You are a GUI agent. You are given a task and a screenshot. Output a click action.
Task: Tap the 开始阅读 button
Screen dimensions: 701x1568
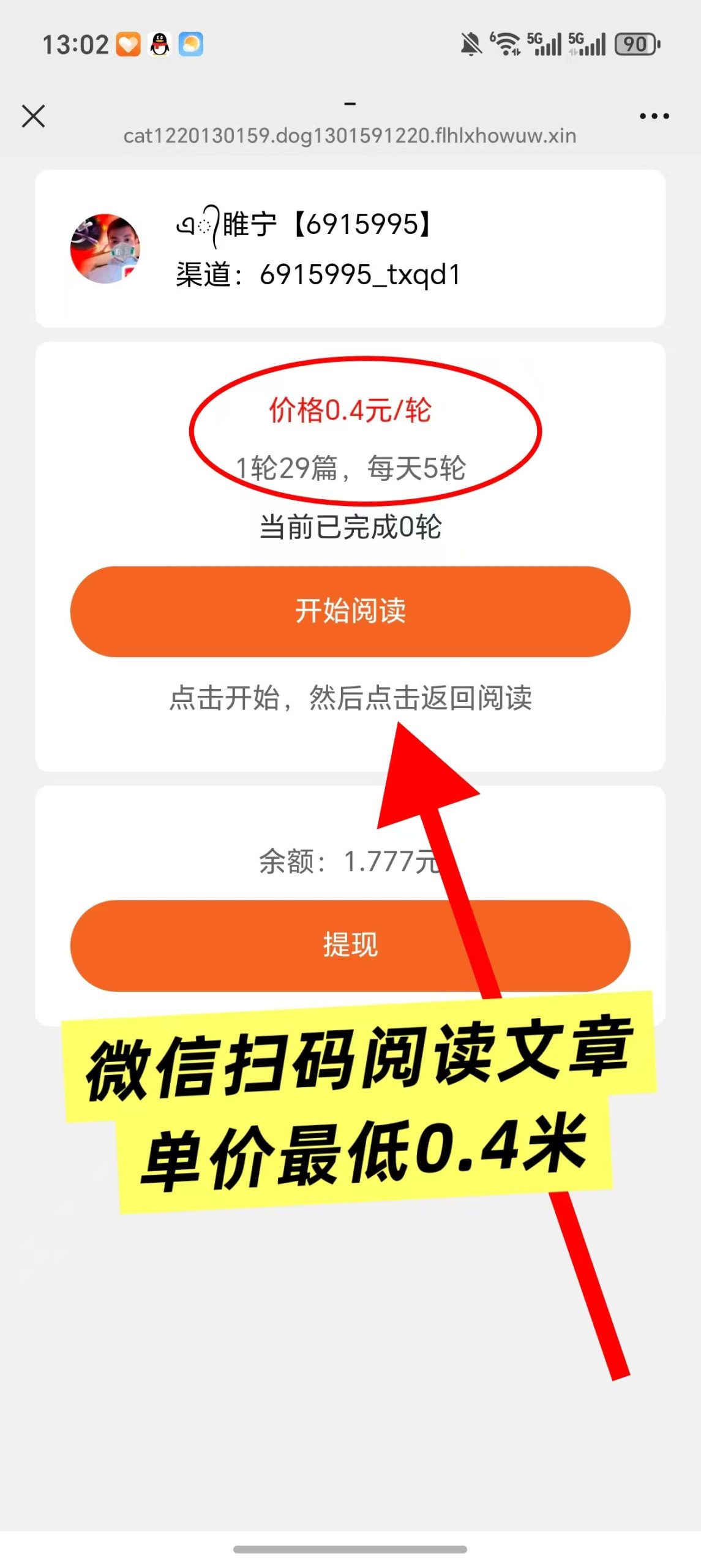350,611
